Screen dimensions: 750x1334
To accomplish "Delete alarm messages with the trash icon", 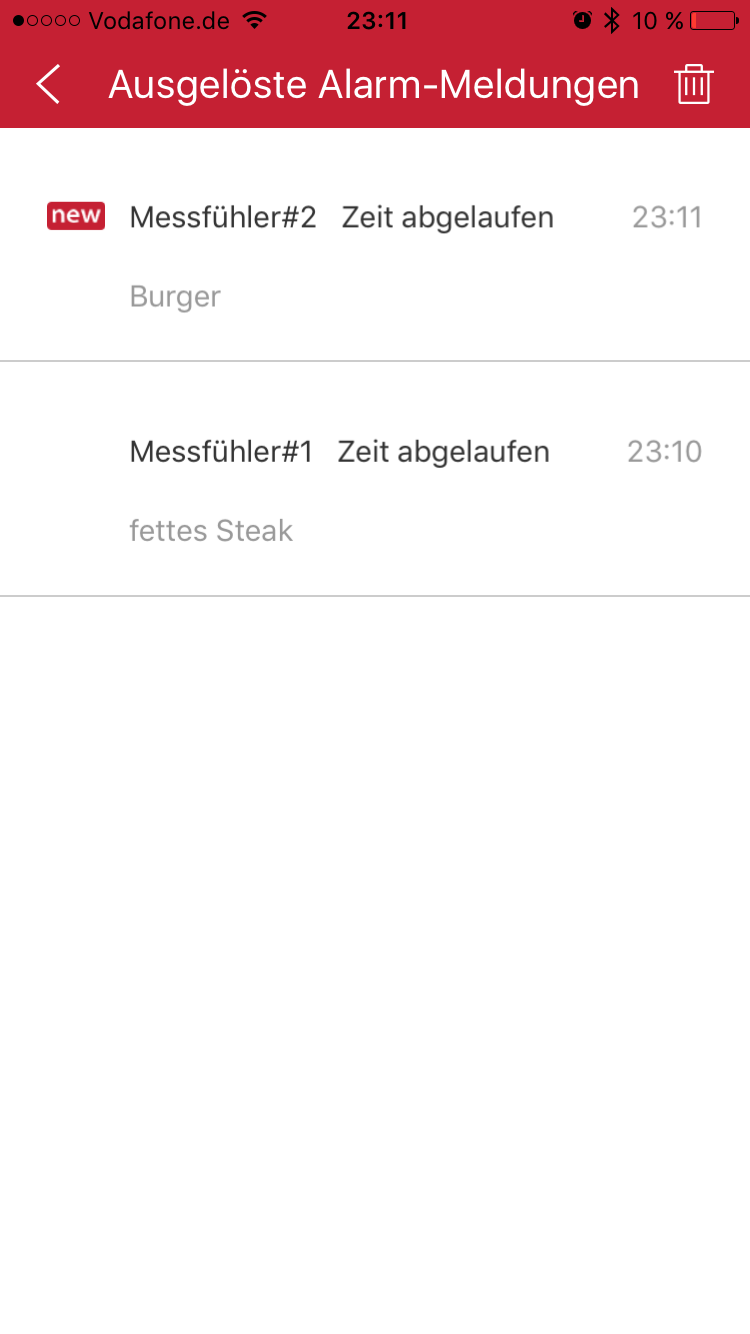I will pos(693,84).
